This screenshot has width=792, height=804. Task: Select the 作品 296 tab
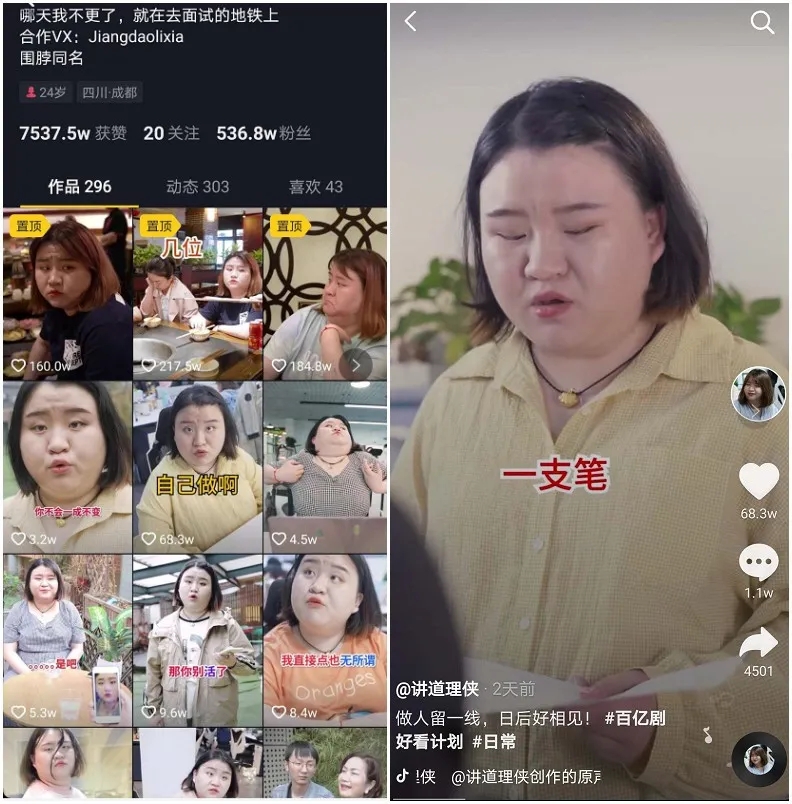pos(78,187)
